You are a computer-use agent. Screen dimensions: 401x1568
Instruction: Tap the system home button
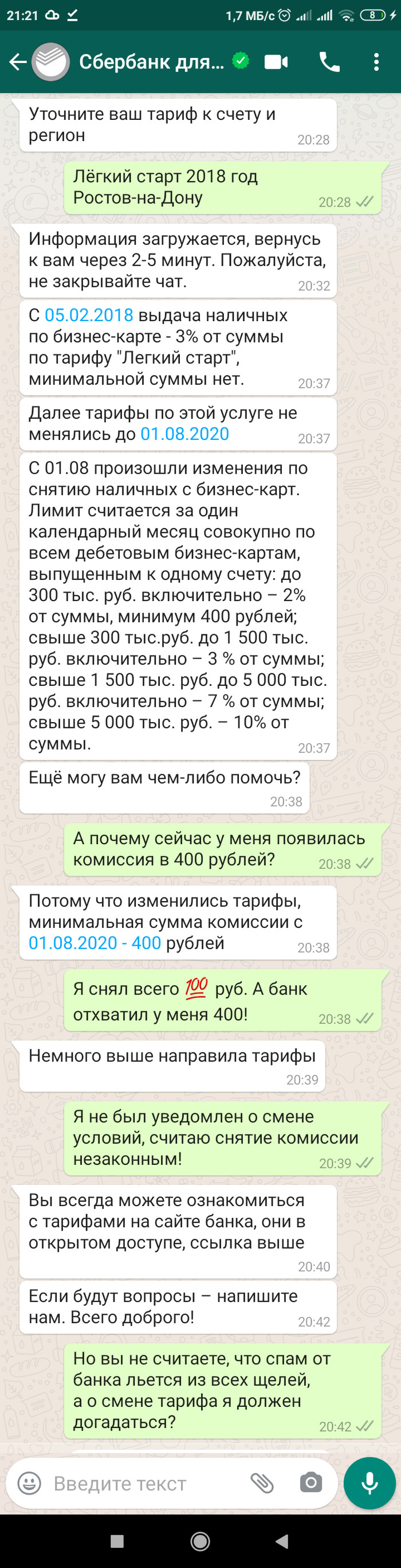(x=200, y=1541)
